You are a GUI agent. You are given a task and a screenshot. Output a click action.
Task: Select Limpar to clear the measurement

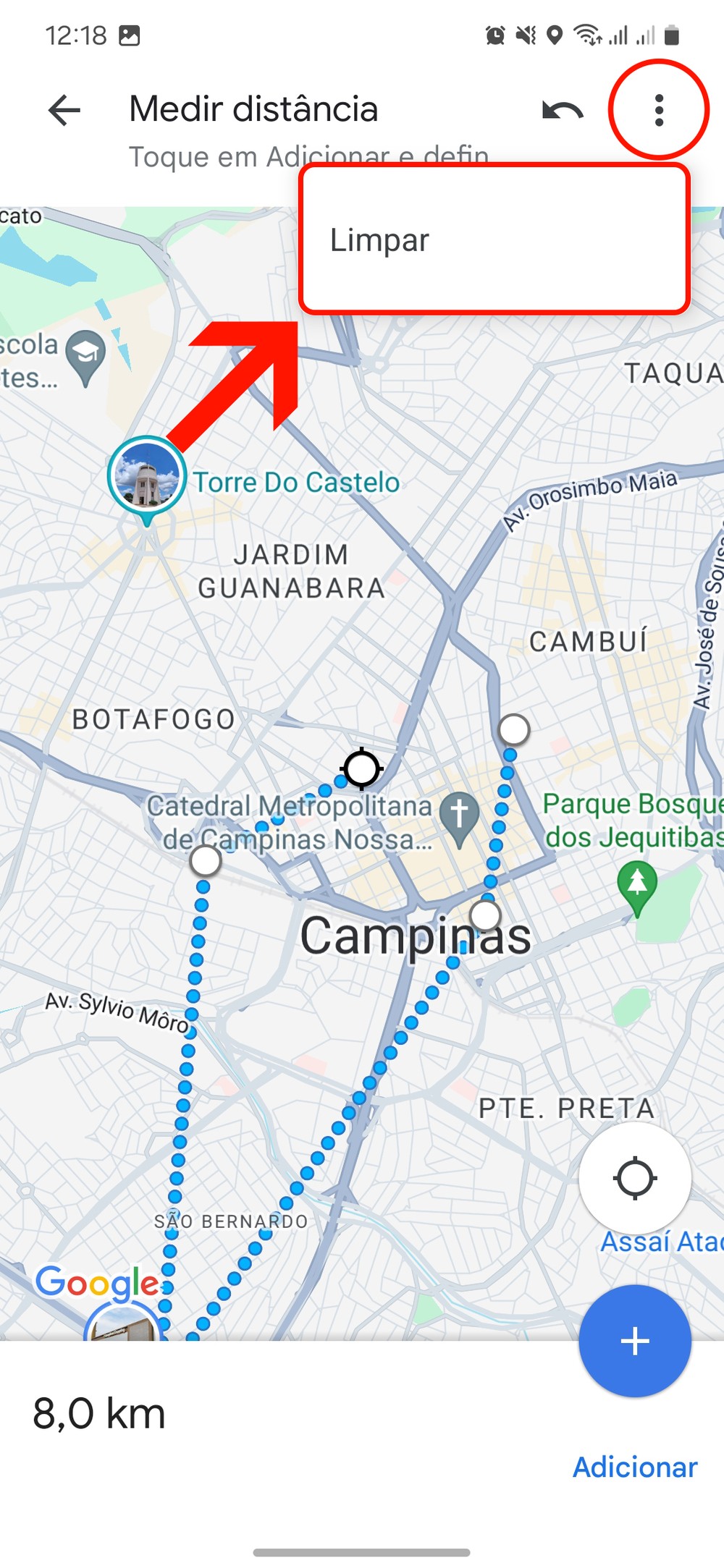click(380, 240)
